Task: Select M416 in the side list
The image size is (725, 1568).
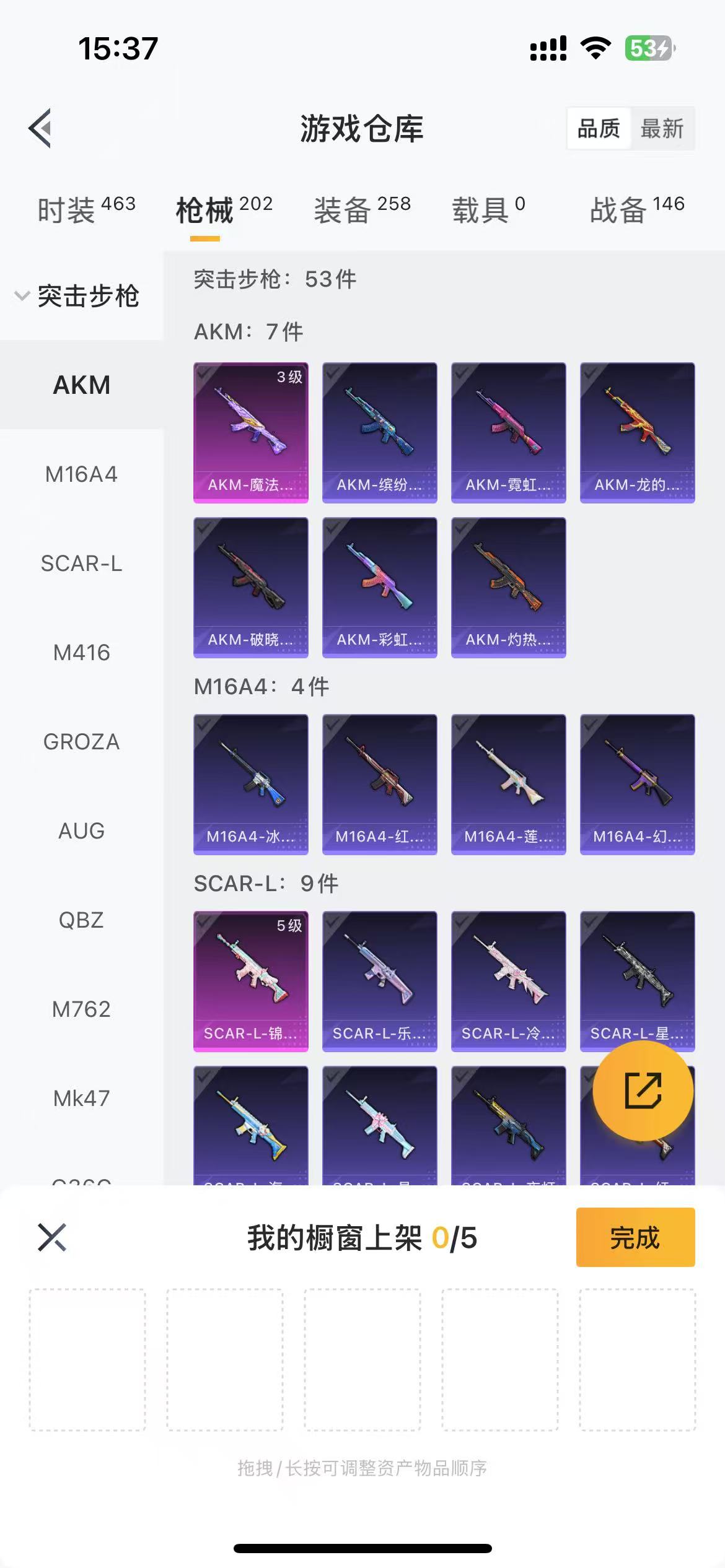Action: tap(81, 653)
